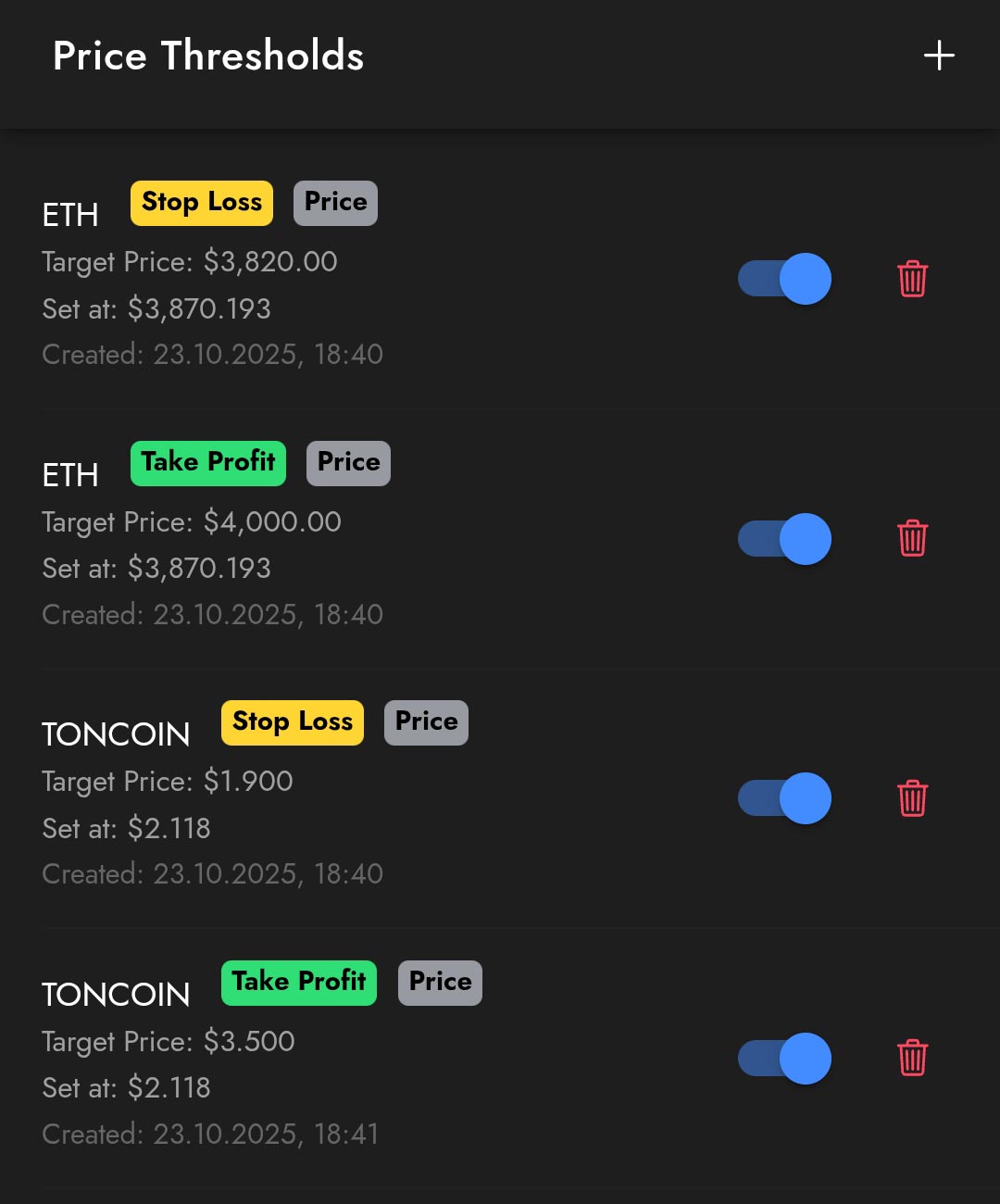Switch off the TONCOIN Stop Loss alert
The image size is (1000, 1204).
783,798
